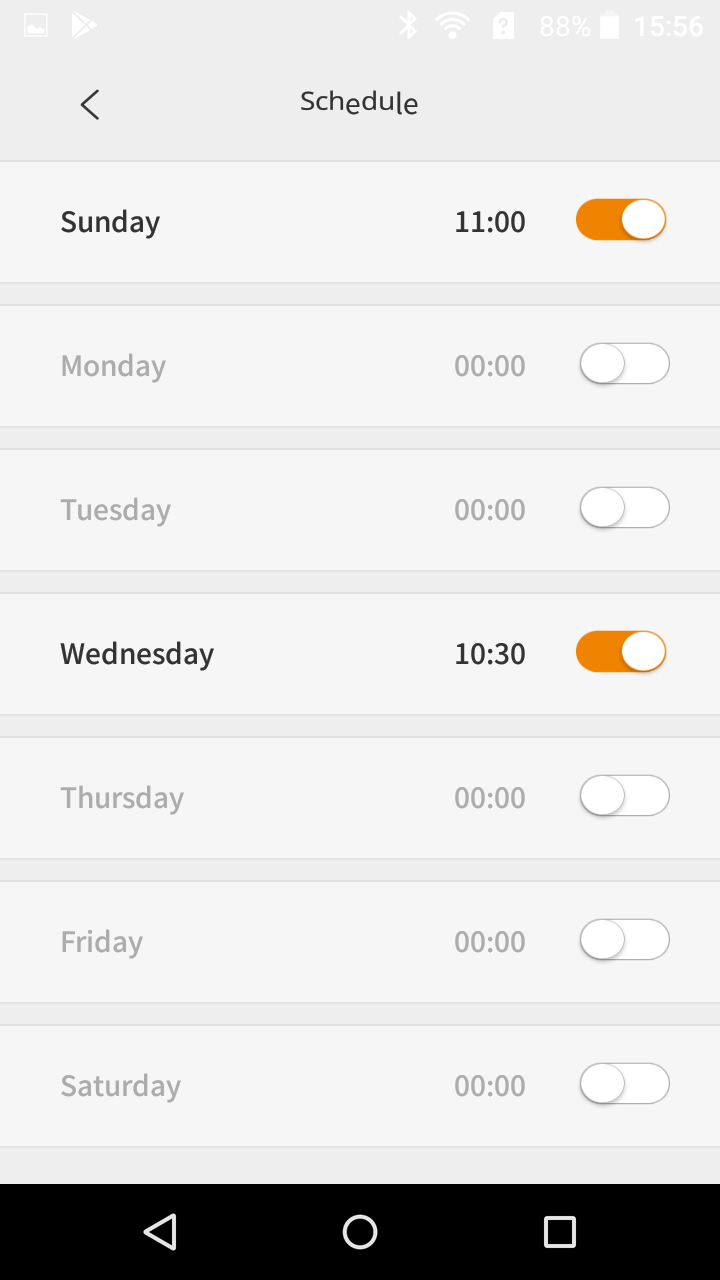The image size is (720, 1280).
Task: Go back from the Schedule screen
Action: click(90, 104)
